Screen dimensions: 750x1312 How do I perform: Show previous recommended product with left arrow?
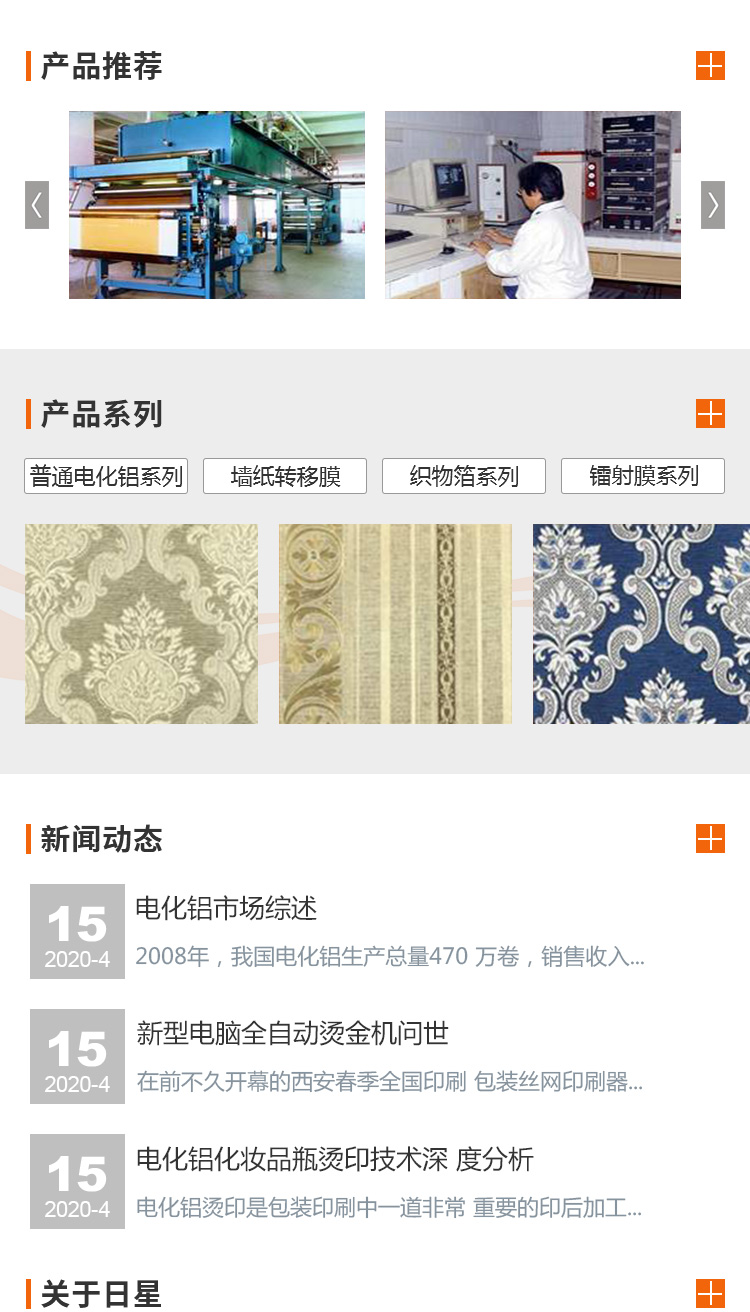tap(37, 205)
